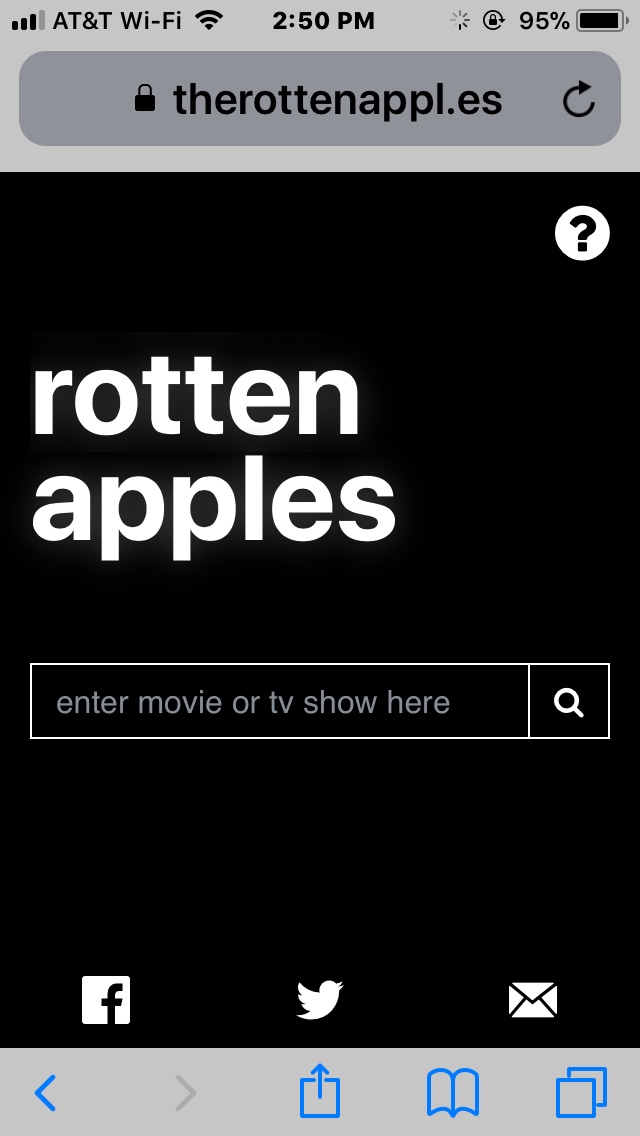Open the help question mark icon
Image resolution: width=640 pixels, height=1136 pixels.
pos(582,233)
